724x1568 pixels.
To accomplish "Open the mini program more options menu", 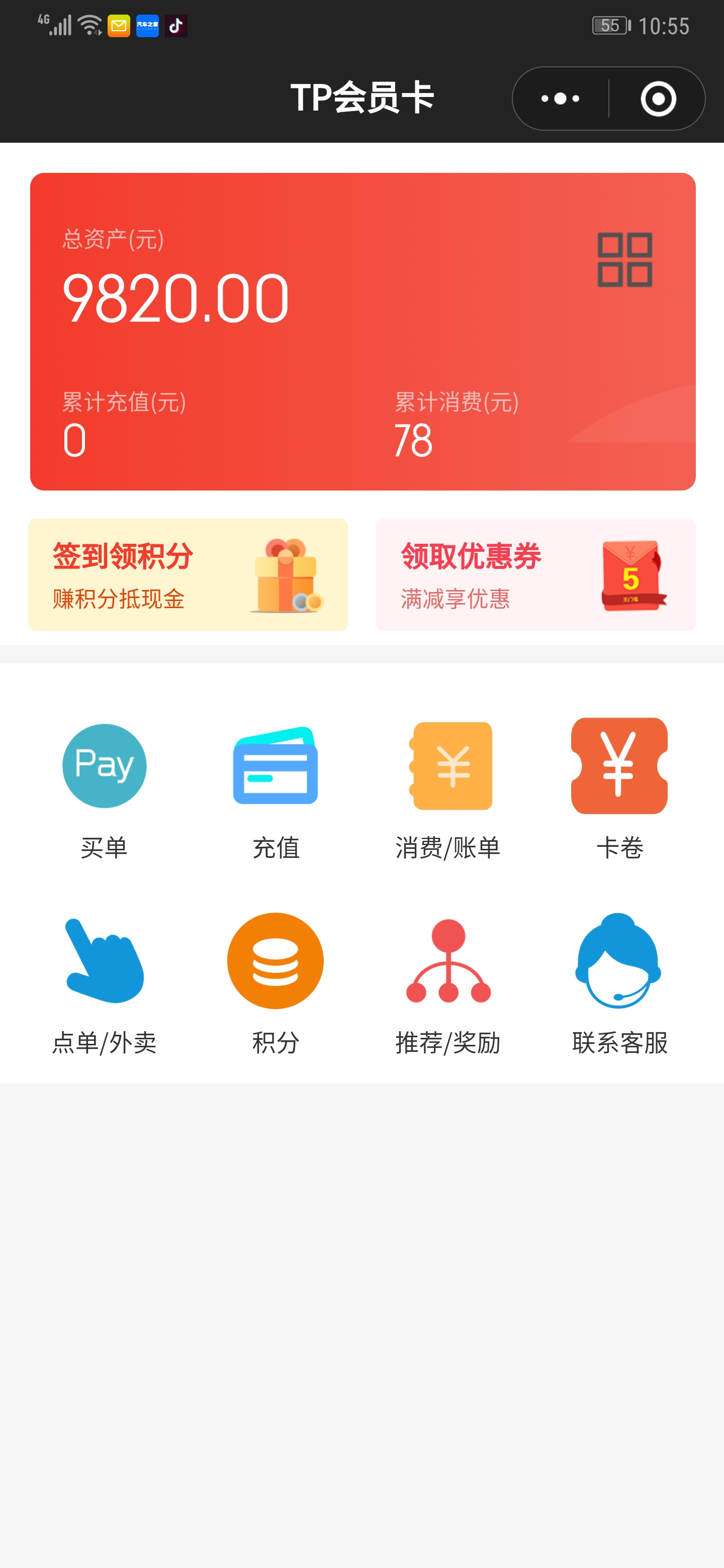I will [560, 99].
